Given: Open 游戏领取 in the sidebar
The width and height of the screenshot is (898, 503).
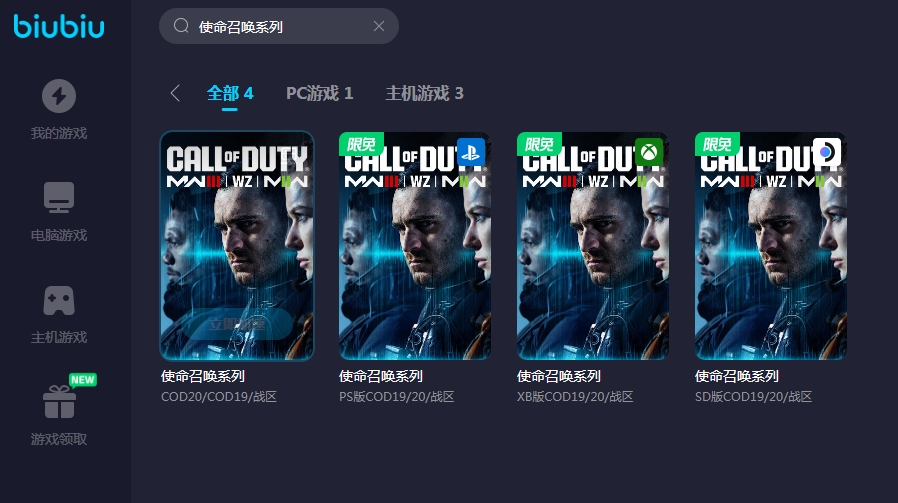Looking at the screenshot, I should 59,416.
